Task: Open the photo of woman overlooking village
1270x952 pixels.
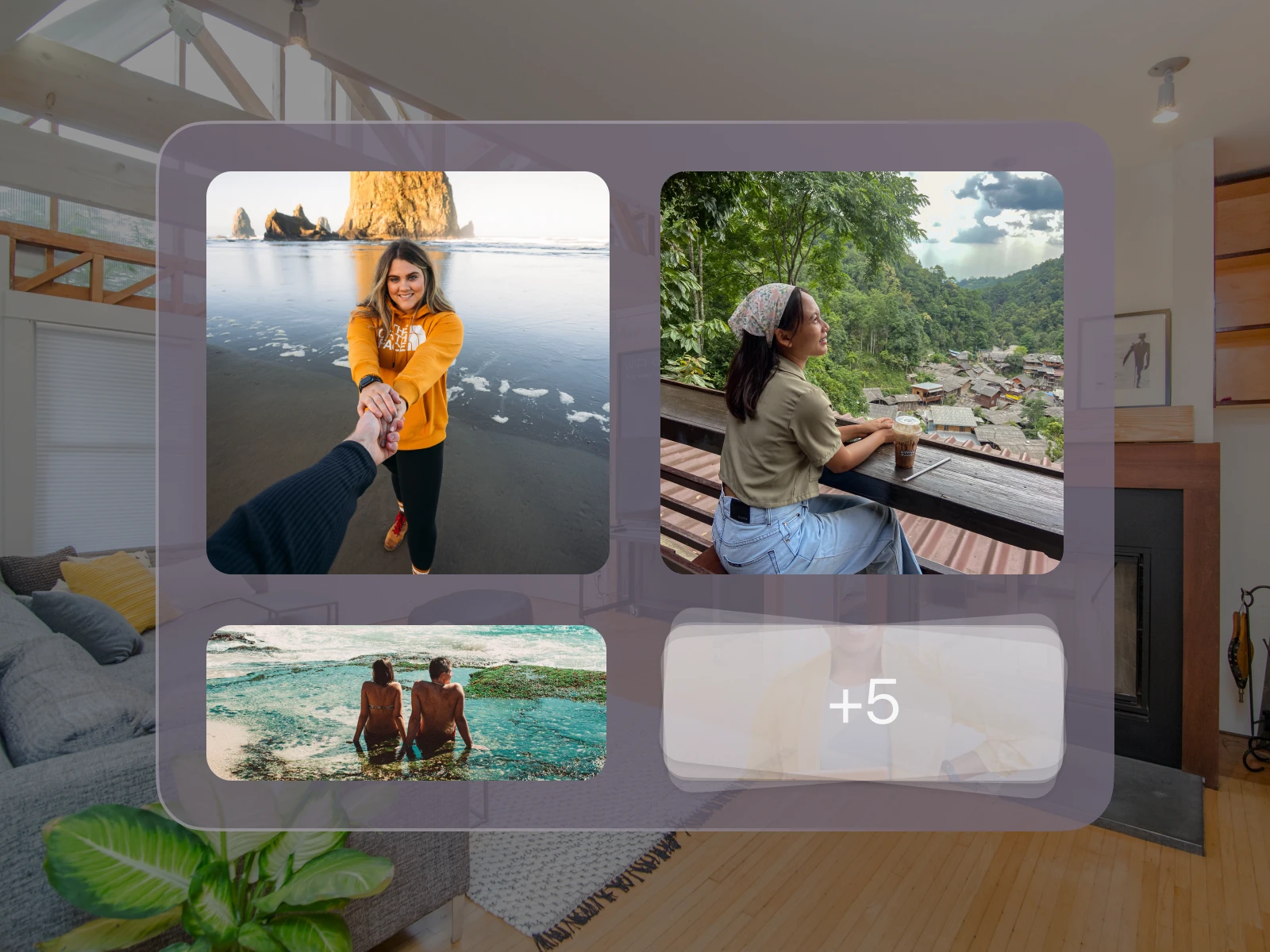Action: click(861, 372)
